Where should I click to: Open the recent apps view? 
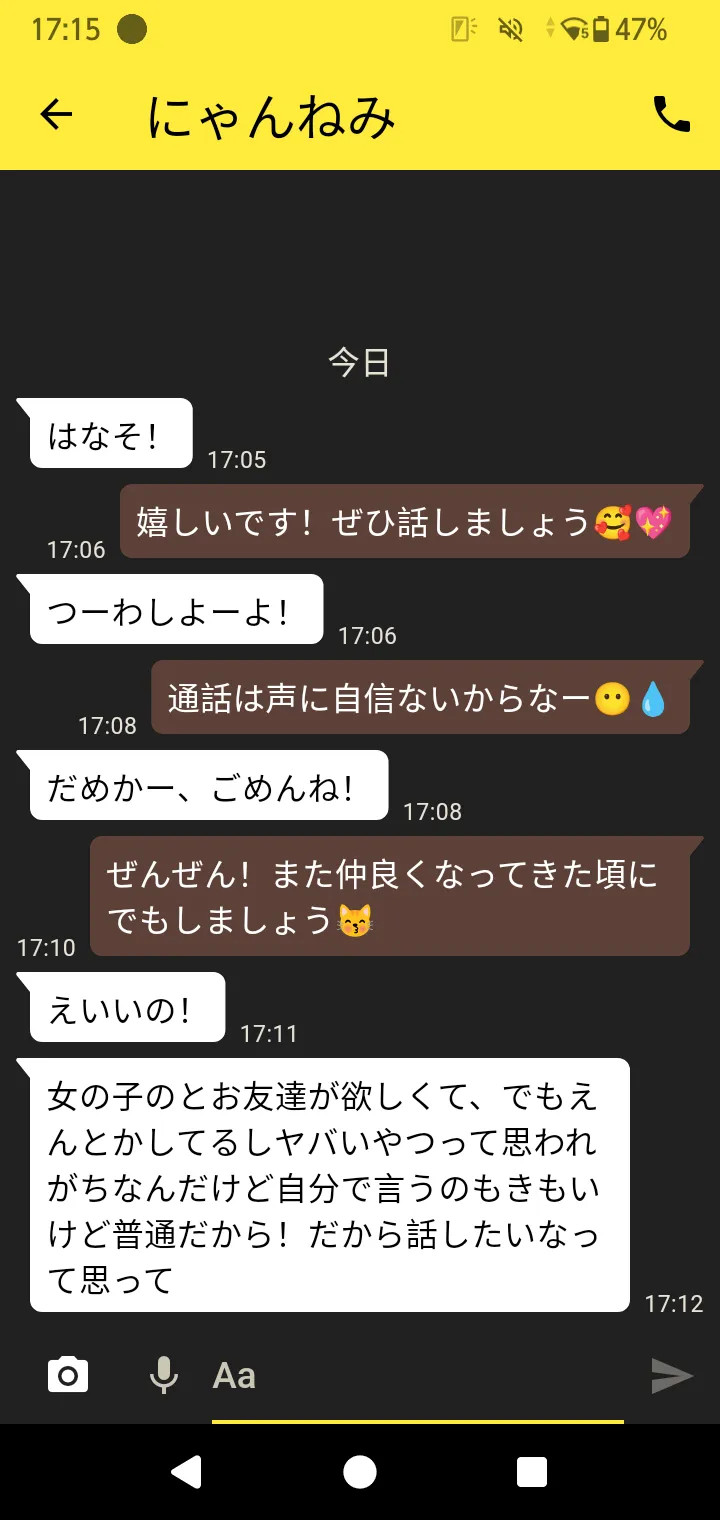click(532, 1472)
